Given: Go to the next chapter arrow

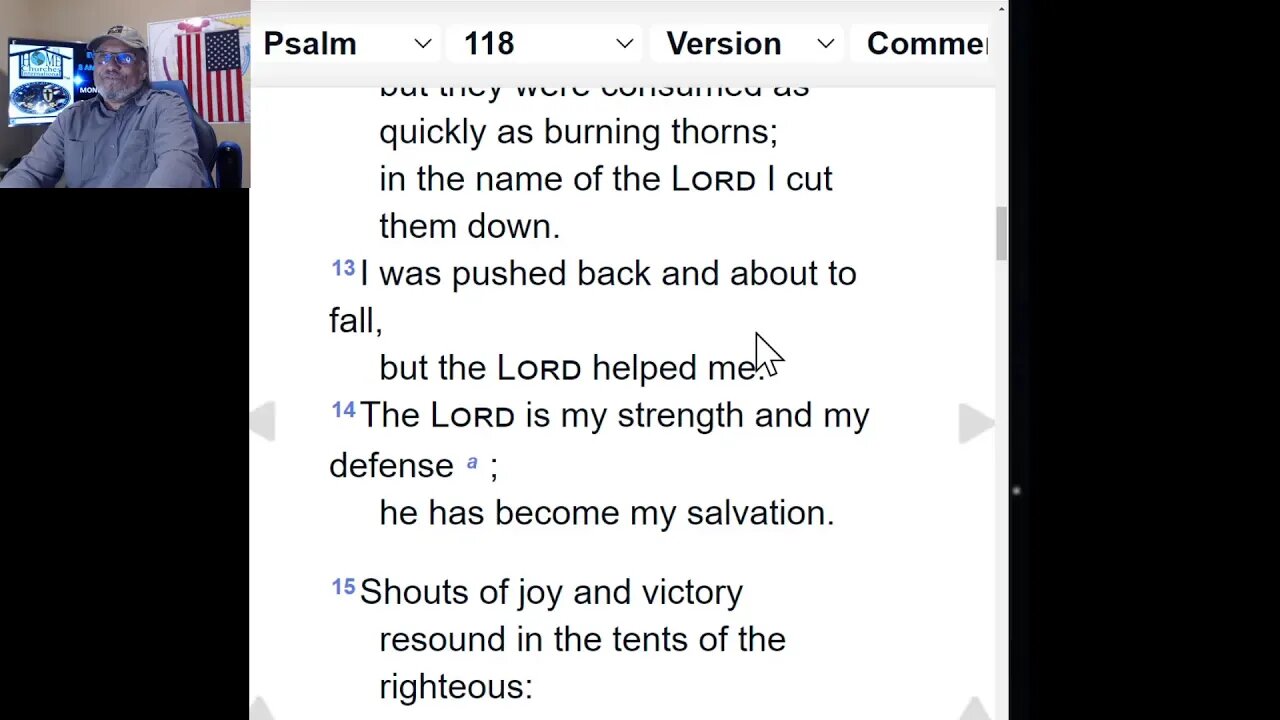Looking at the screenshot, I should click(x=975, y=423).
